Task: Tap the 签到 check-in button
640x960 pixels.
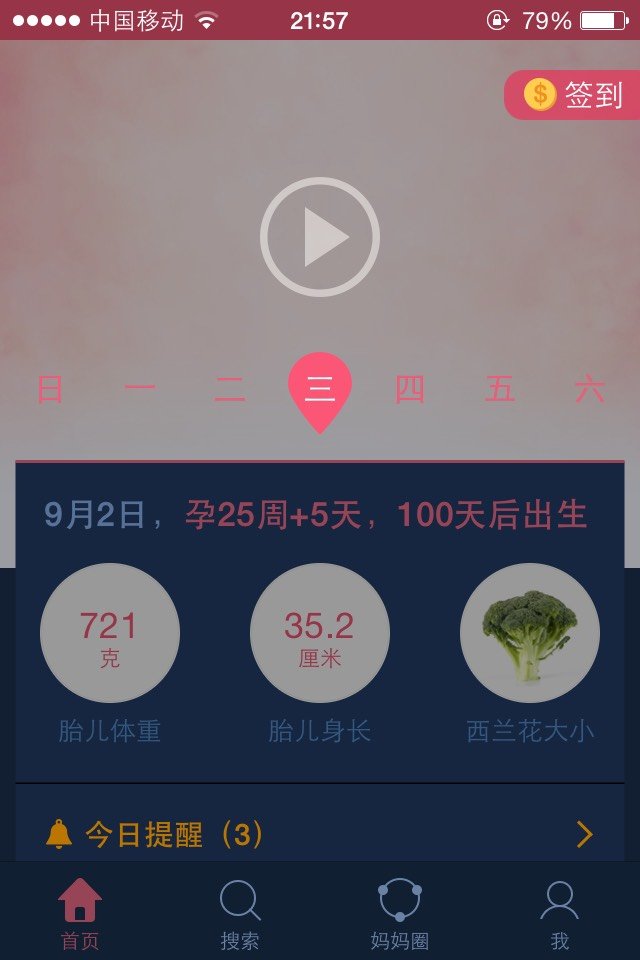Action: [x=573, y=95]
